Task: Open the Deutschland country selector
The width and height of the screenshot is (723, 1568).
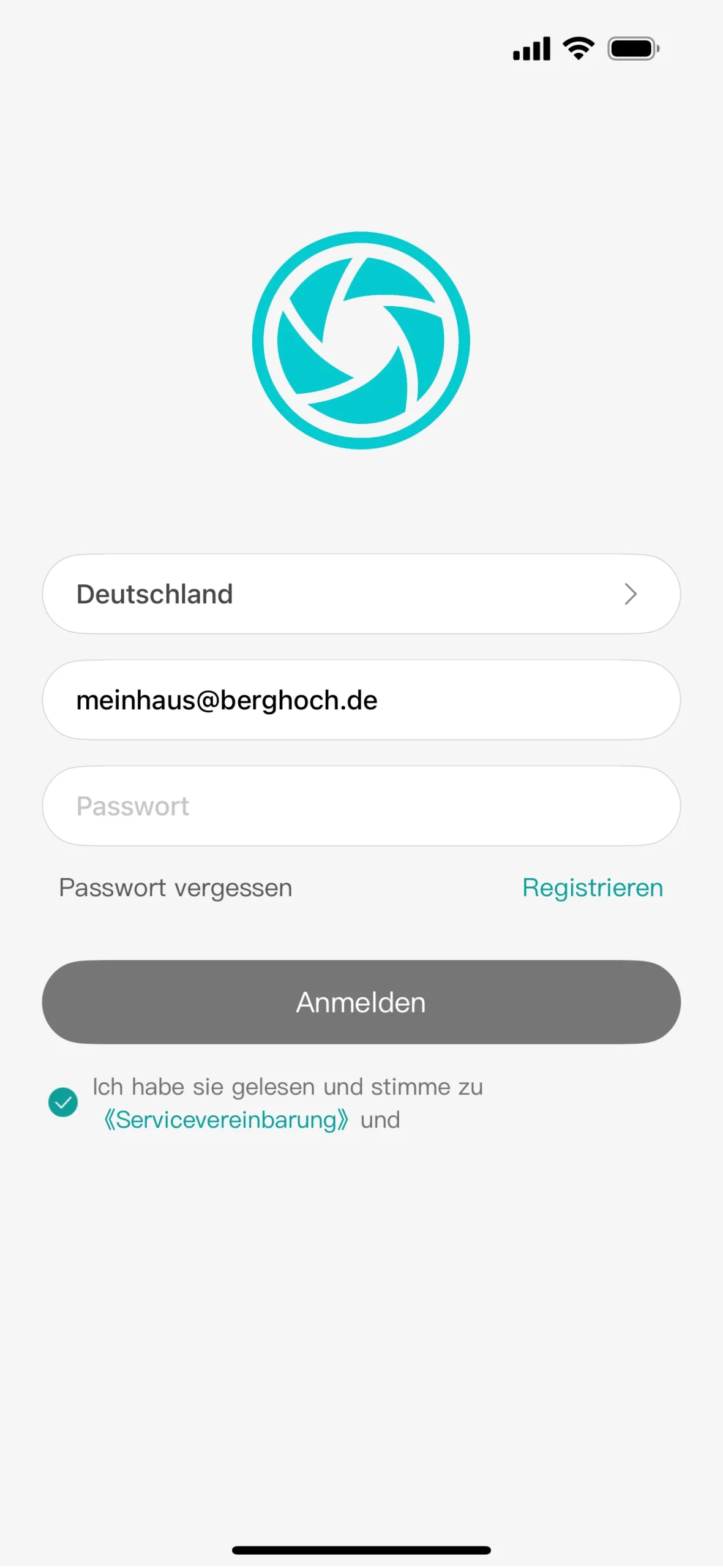Action: 361,594
